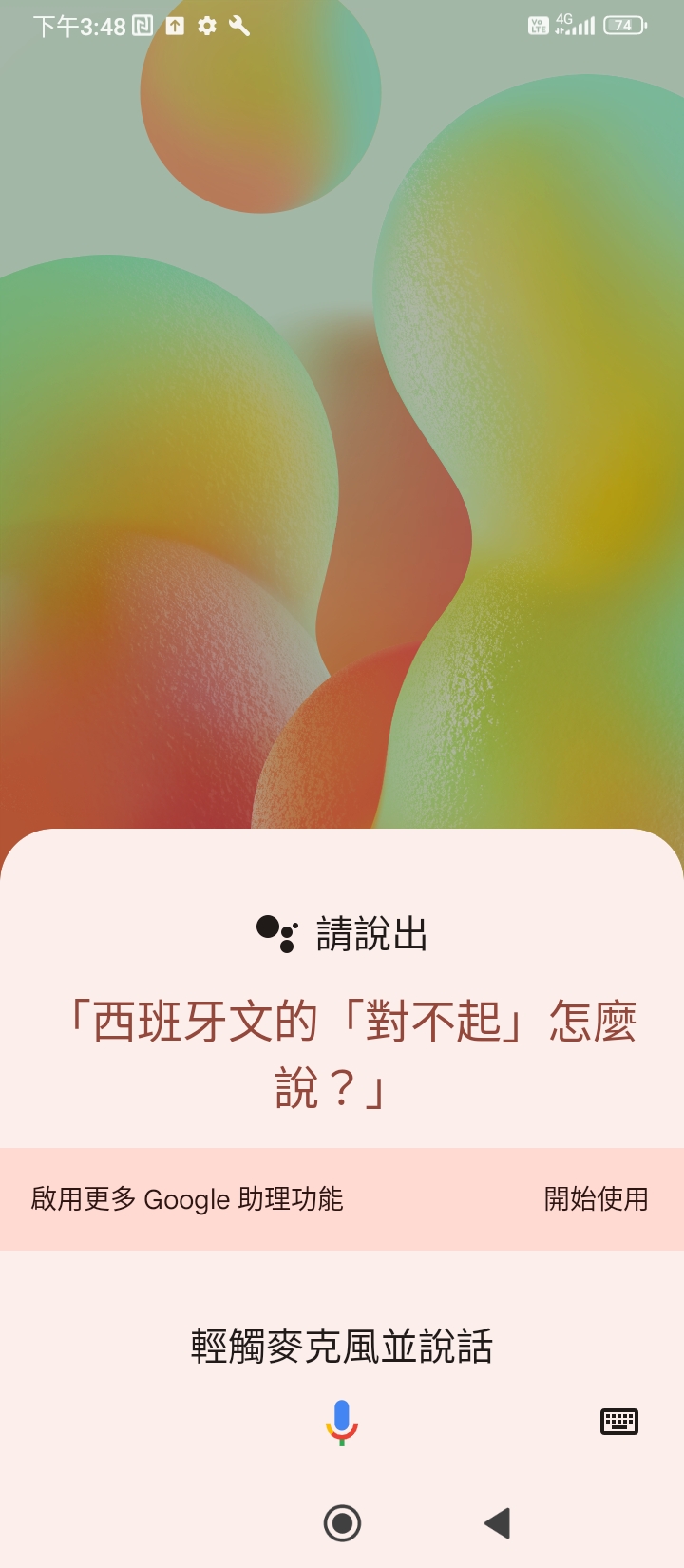The width and height of the screenshot is (684, 1568).
Task: Tap the system back button
Action: pos(498,1523)
